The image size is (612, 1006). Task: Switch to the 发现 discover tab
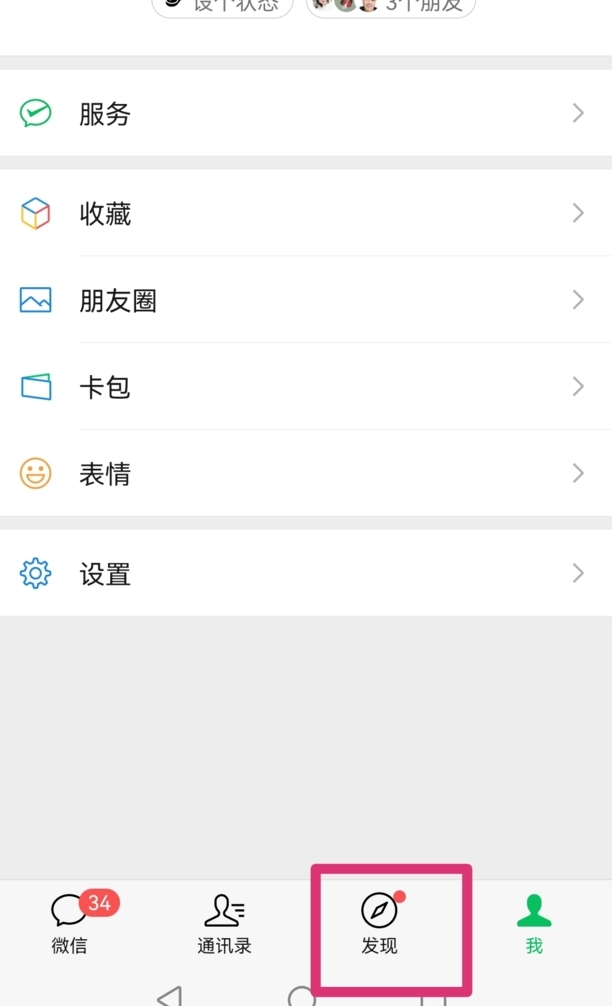380,922
